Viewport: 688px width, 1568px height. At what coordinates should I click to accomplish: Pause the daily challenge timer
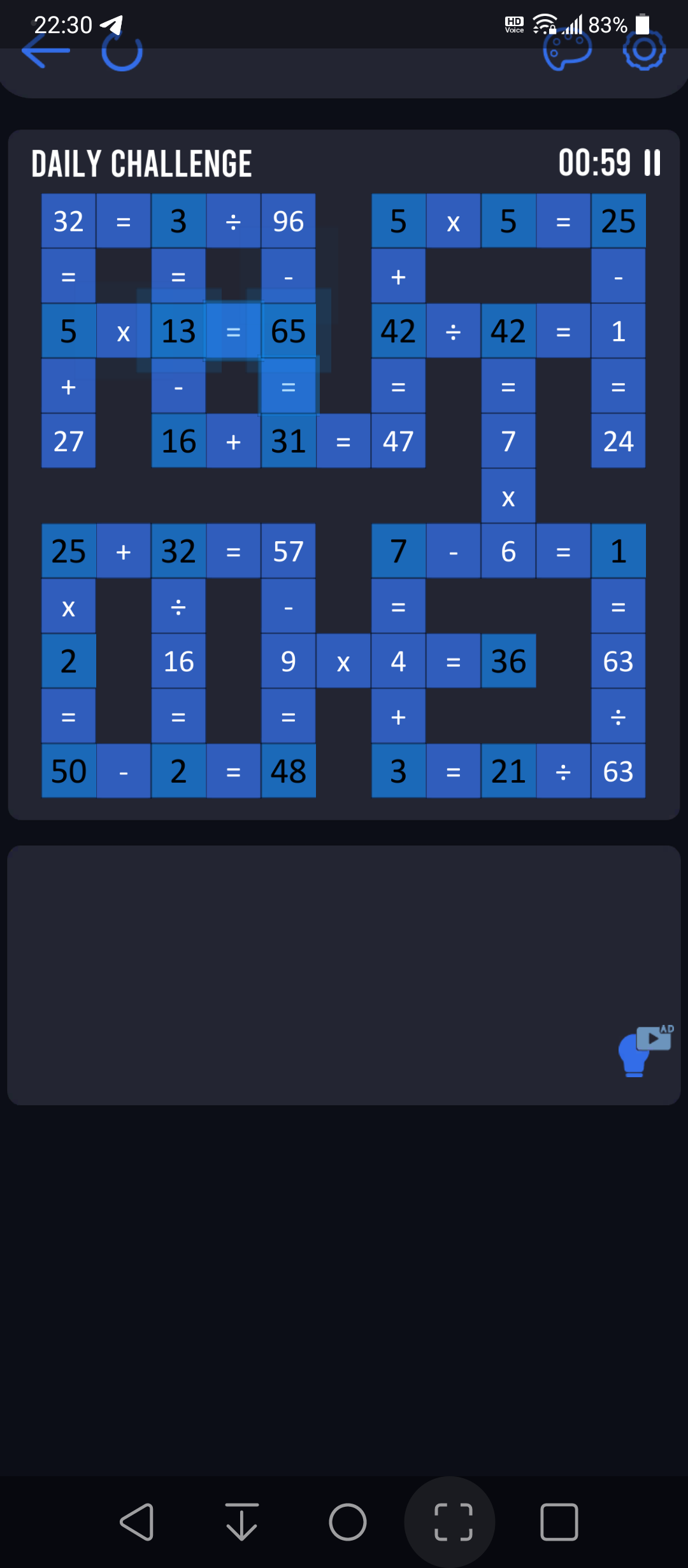tap(652, 163)
